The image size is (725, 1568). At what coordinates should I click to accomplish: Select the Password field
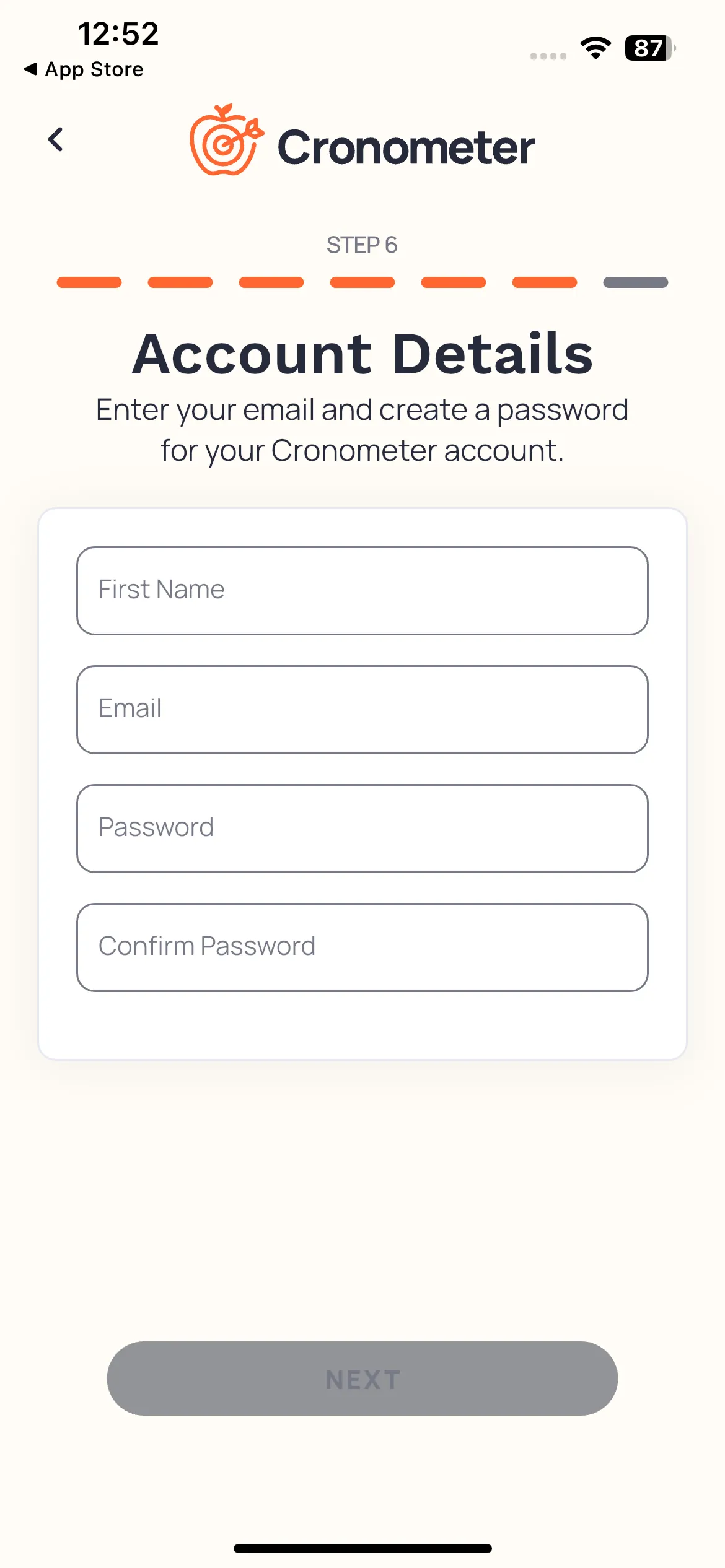tap(362, 828)
